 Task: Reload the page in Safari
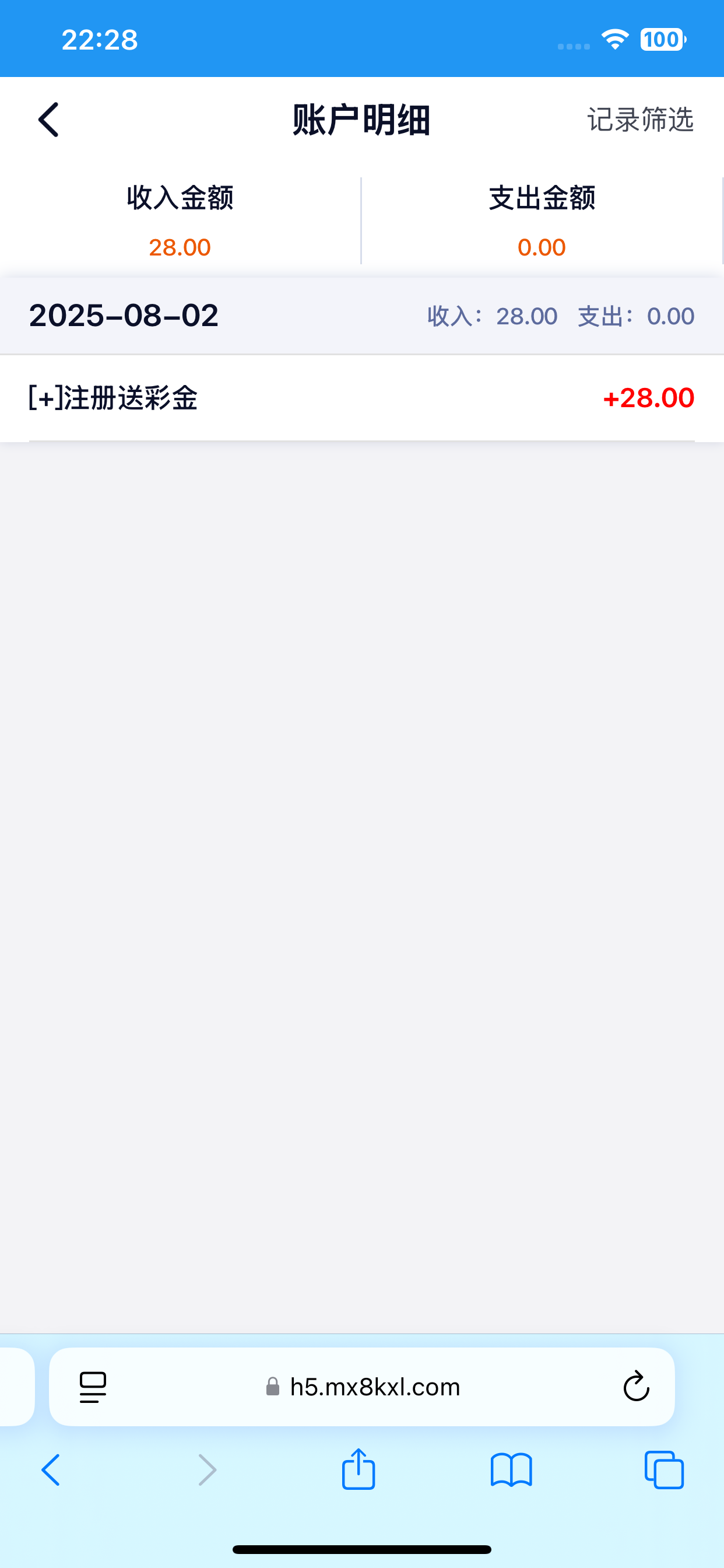(x=636, y=1387)
